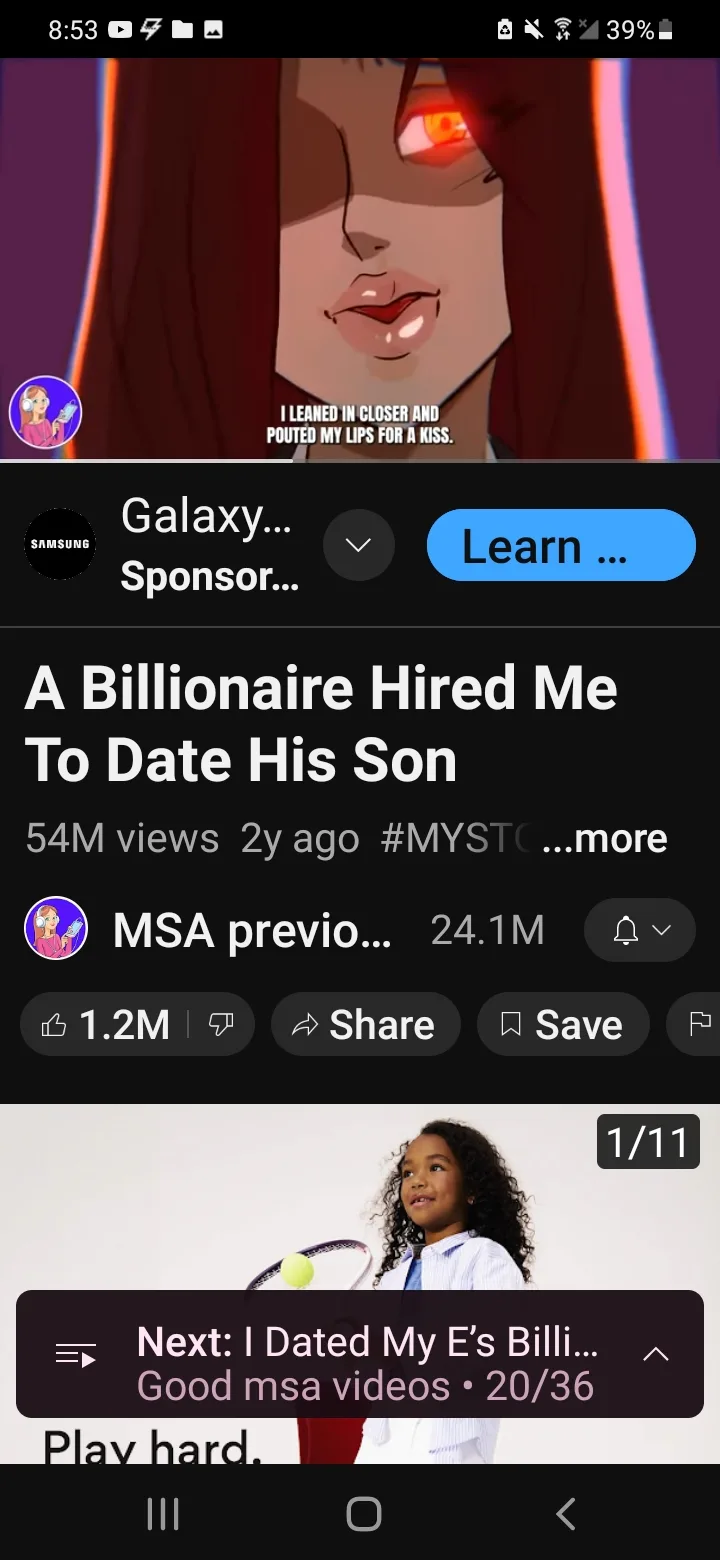The width and height of the screenshot is (720, 1560).
Task: Save video to a playlist
Action: pyautogui.click(x=562, y=1024)
